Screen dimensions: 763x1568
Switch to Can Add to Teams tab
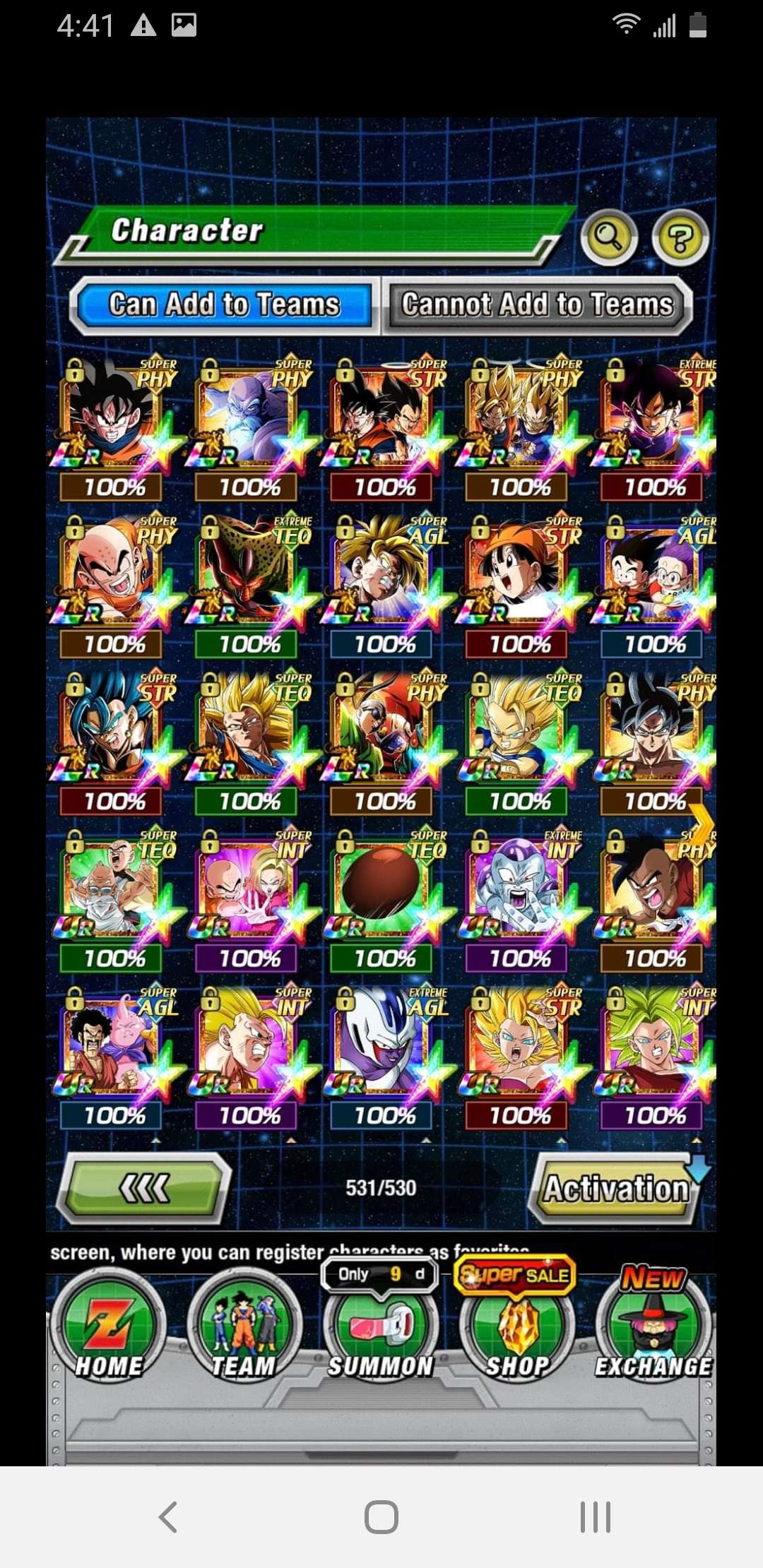pyautogui.click(x=224, y=305)
